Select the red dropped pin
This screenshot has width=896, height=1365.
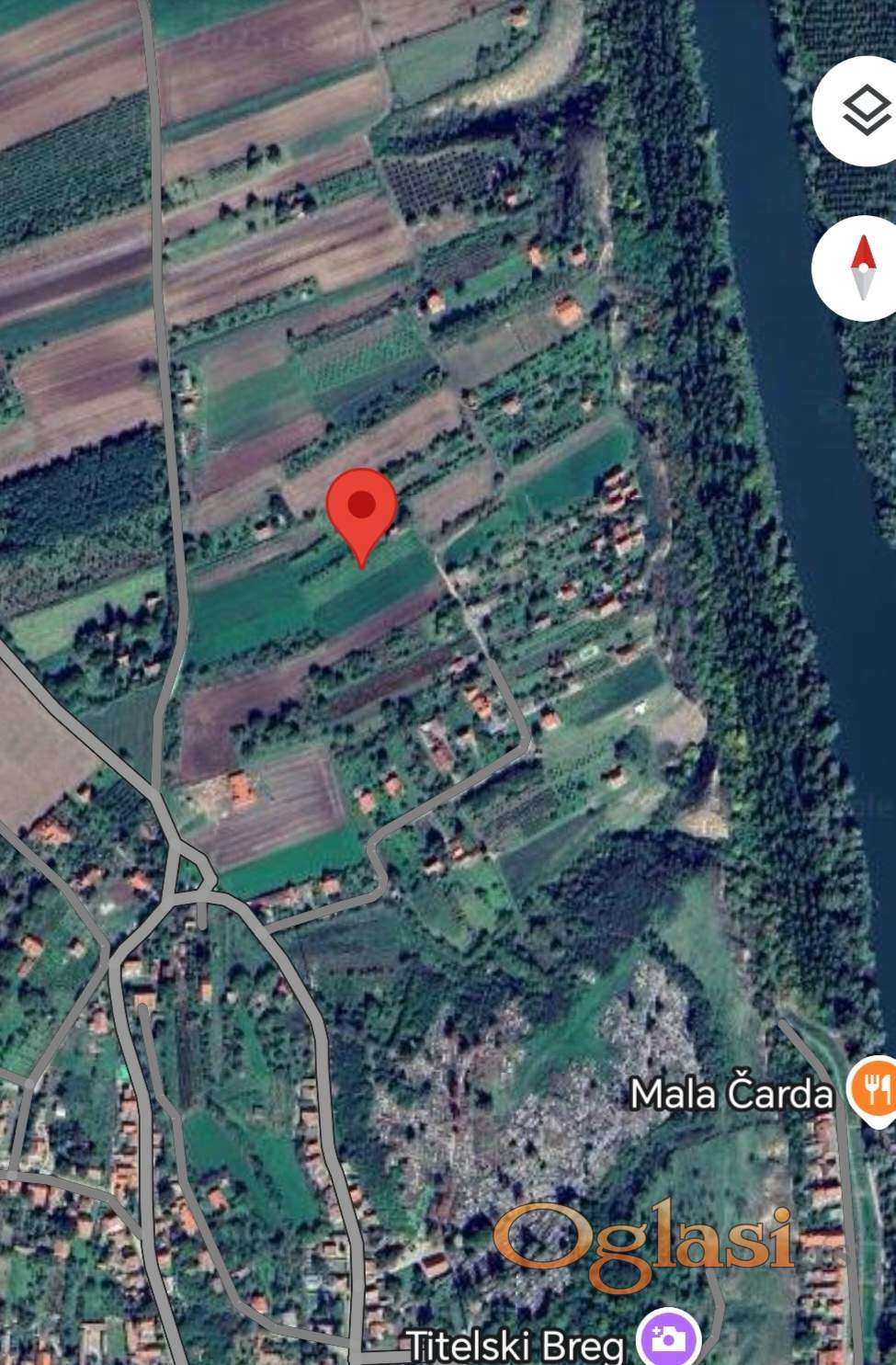click(362, 510)
